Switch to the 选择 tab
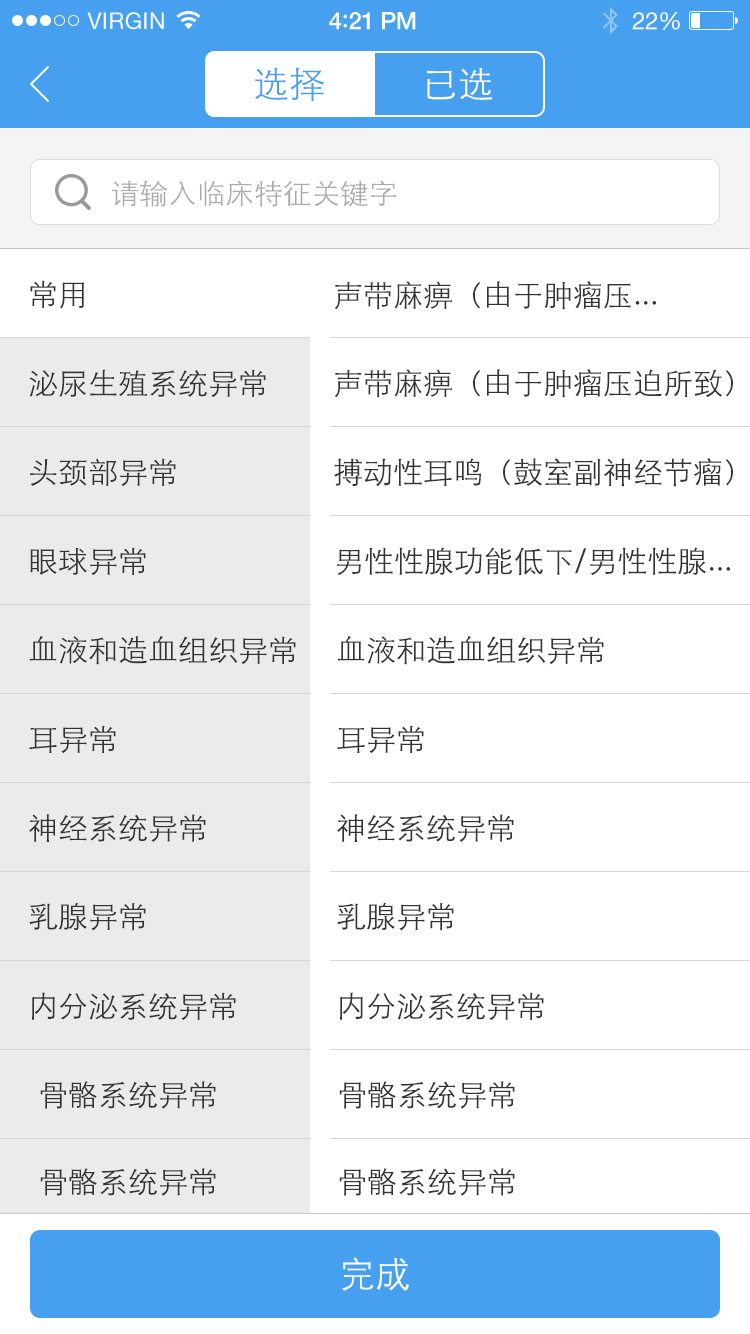Screen dimensions: 750x1334 point(290,84)
